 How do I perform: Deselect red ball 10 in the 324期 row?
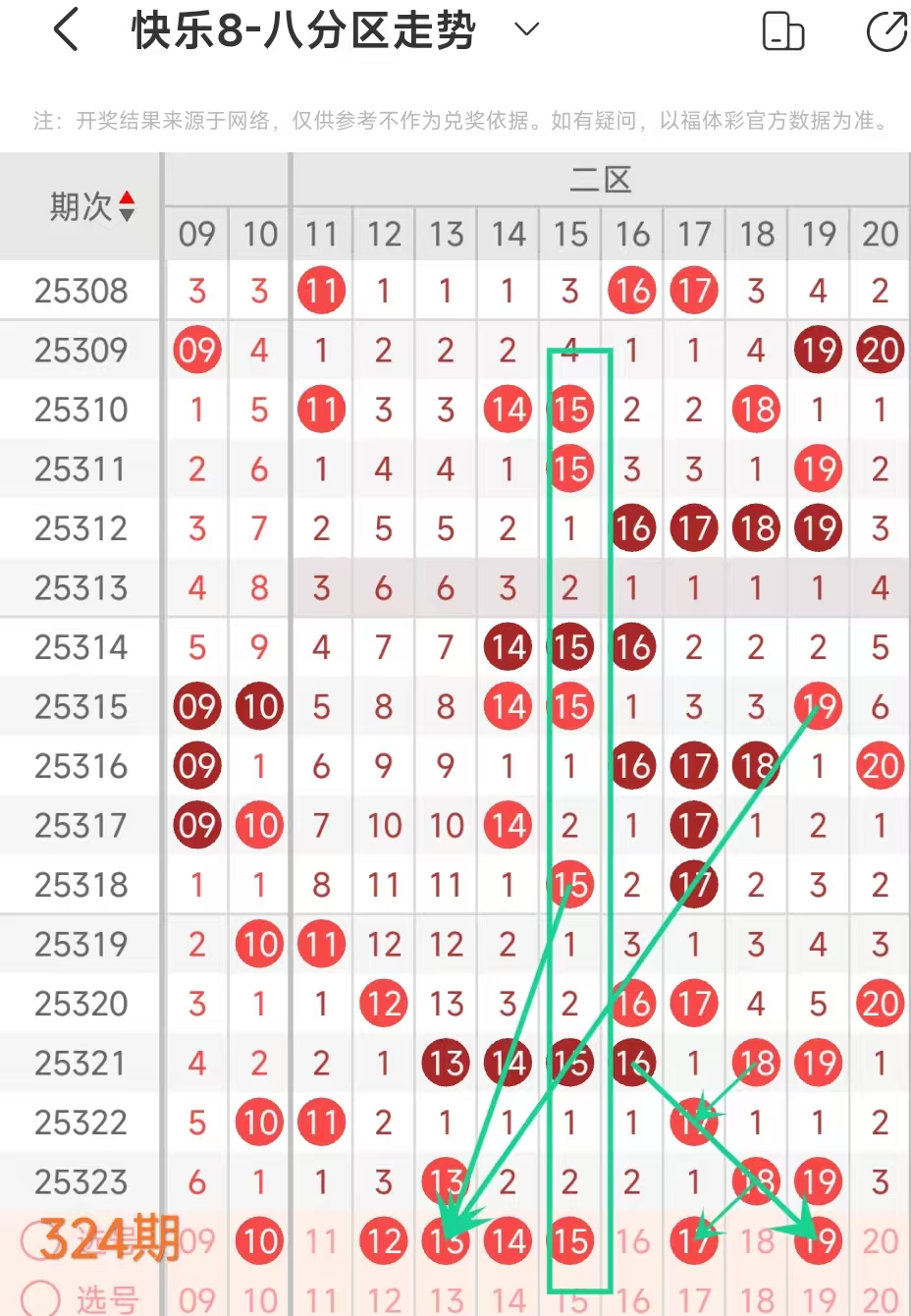click(x=259, y=1241)
